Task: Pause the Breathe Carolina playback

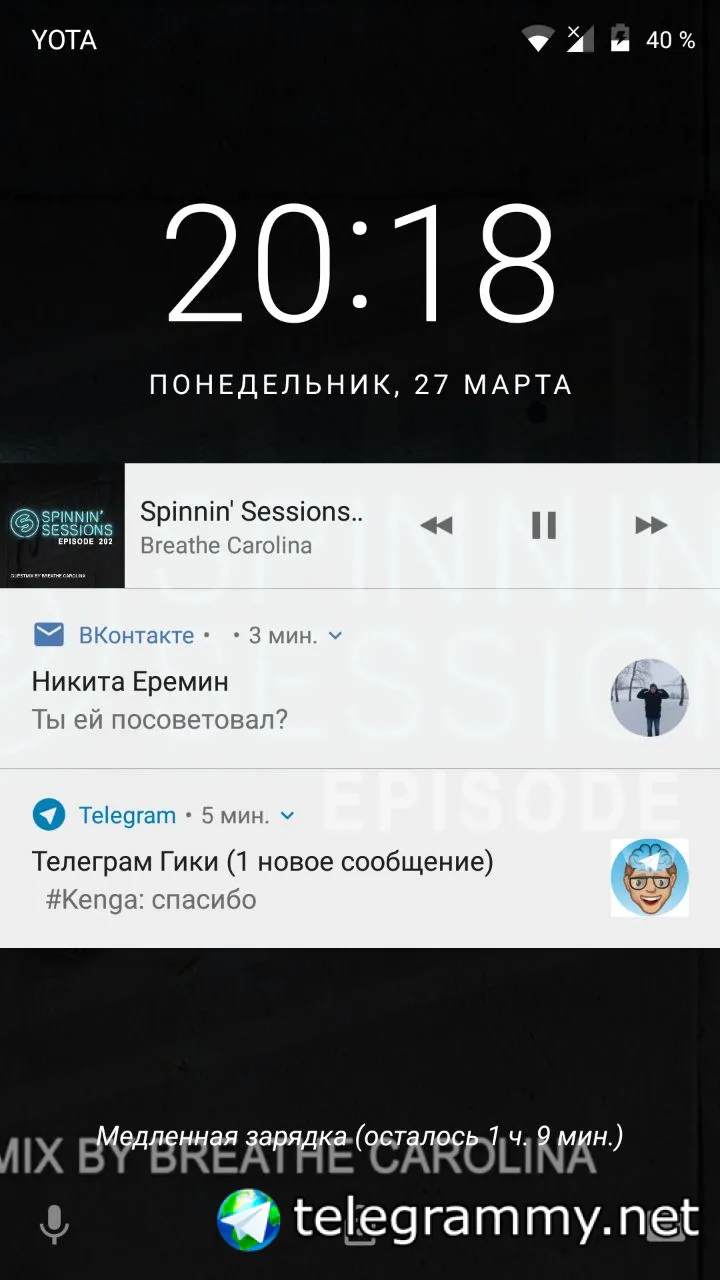Action: pos(543,526)
